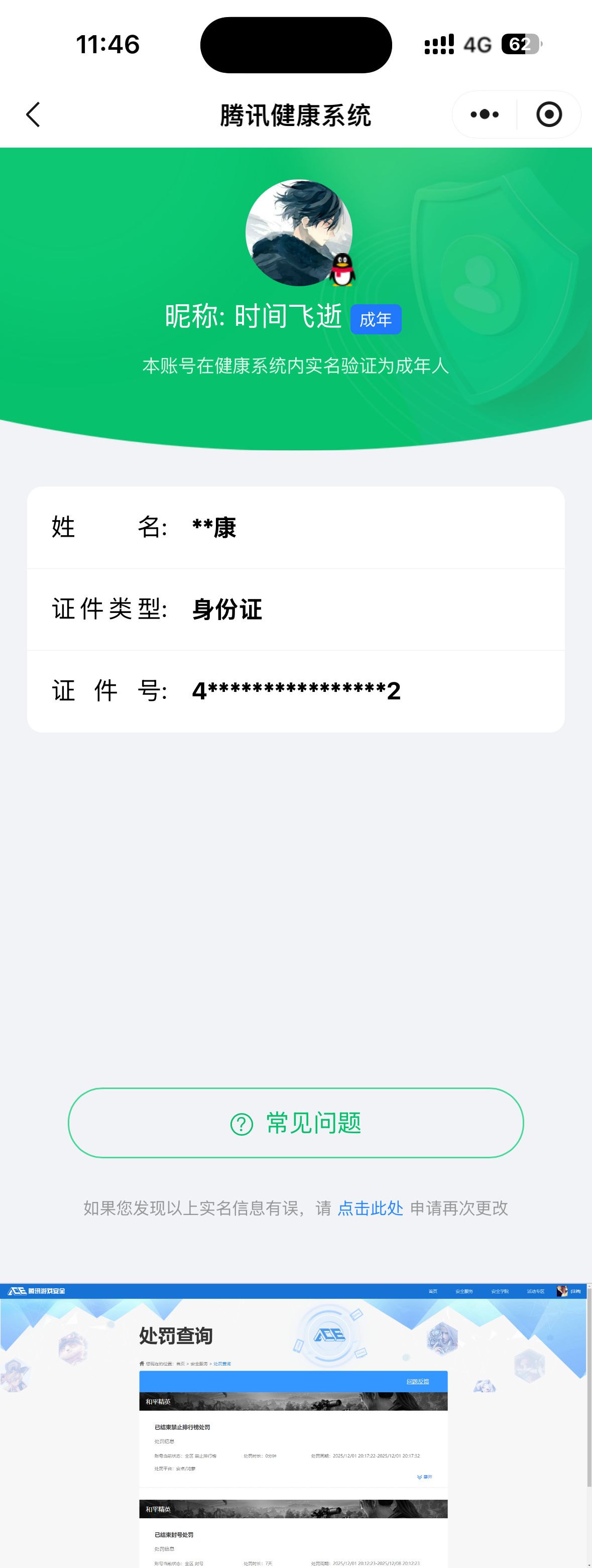The width and height of the screenshot is (592, 1568).
Task: Tap 点击此处 to request real-name change
Action: tap(370, 1209)
